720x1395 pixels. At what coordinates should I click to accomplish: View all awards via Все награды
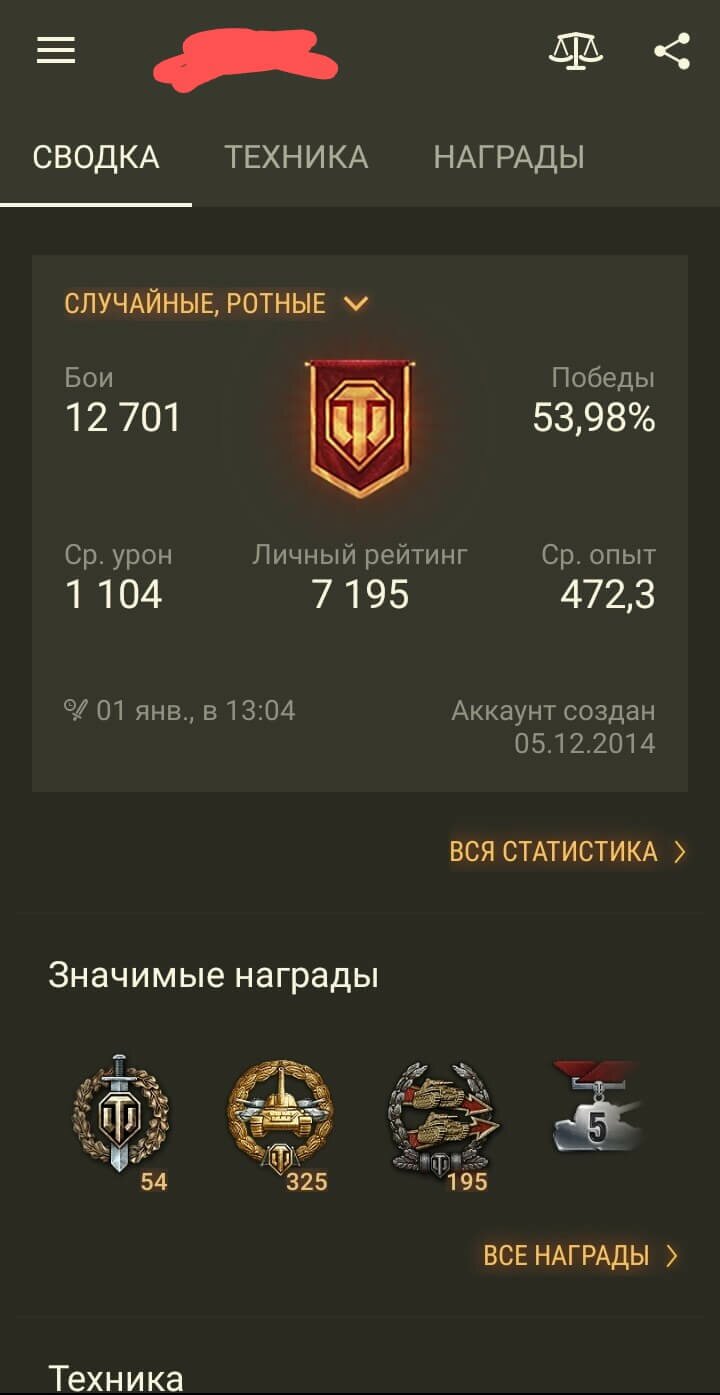(581, 1255)
